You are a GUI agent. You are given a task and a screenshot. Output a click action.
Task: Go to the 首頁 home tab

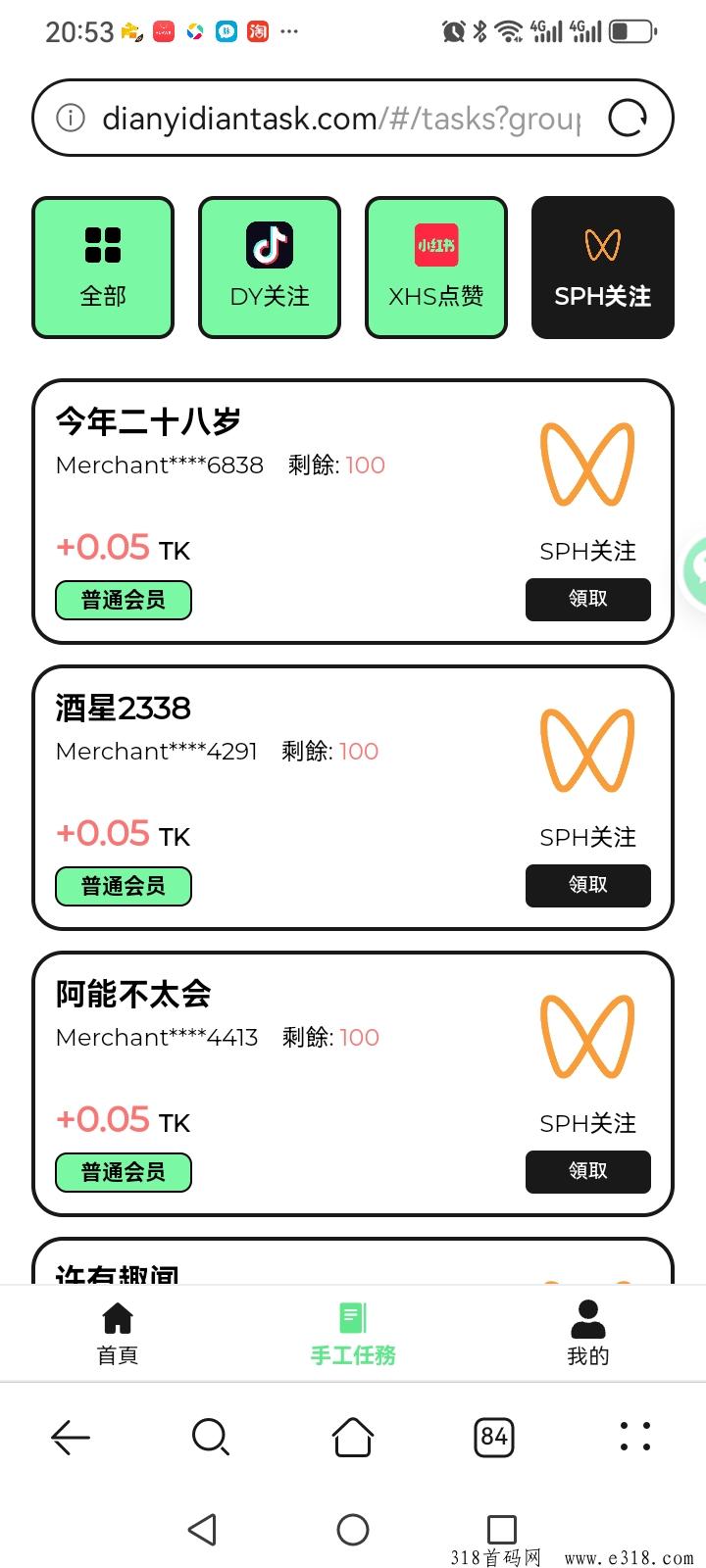pyautogui.click(x=118, y=1334)
